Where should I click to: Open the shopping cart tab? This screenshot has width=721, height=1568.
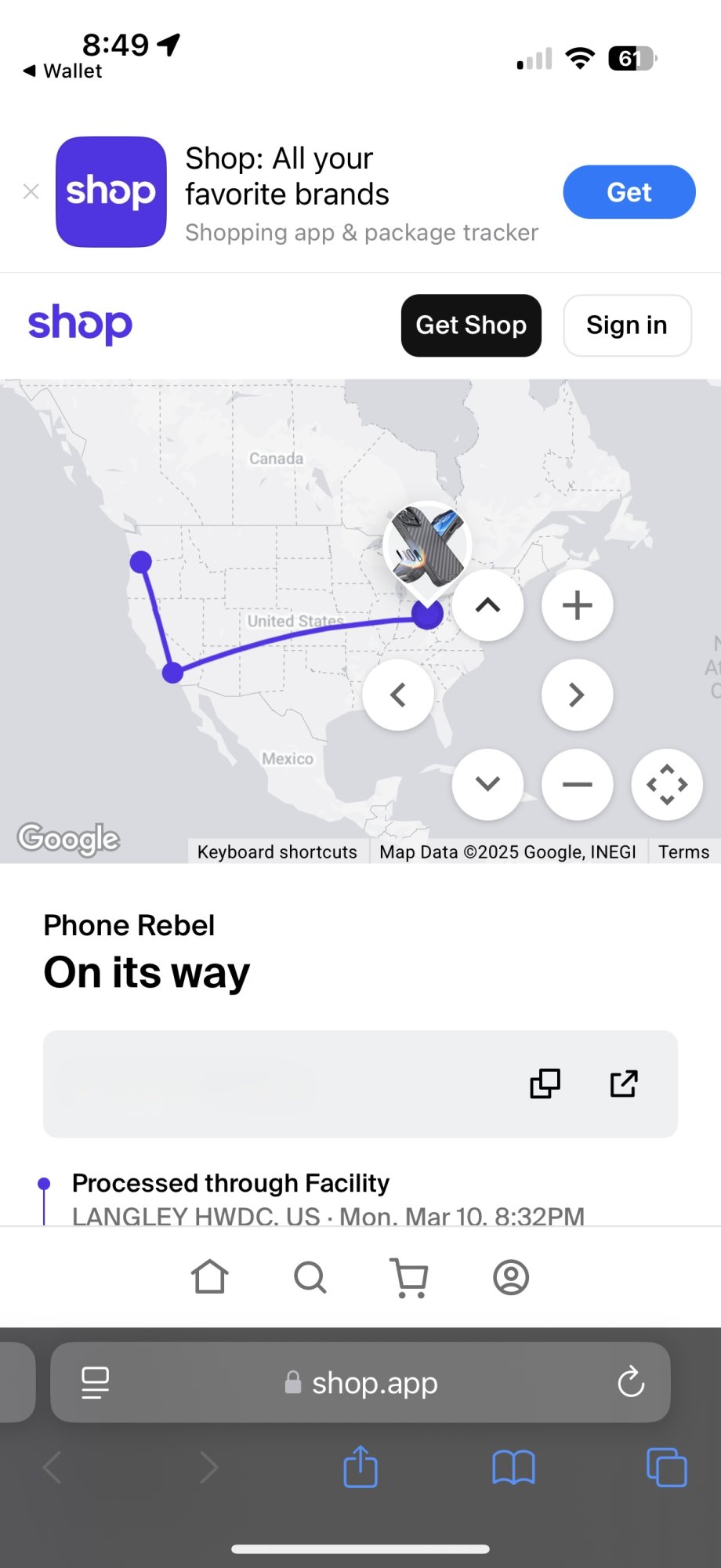point(410,1277)
